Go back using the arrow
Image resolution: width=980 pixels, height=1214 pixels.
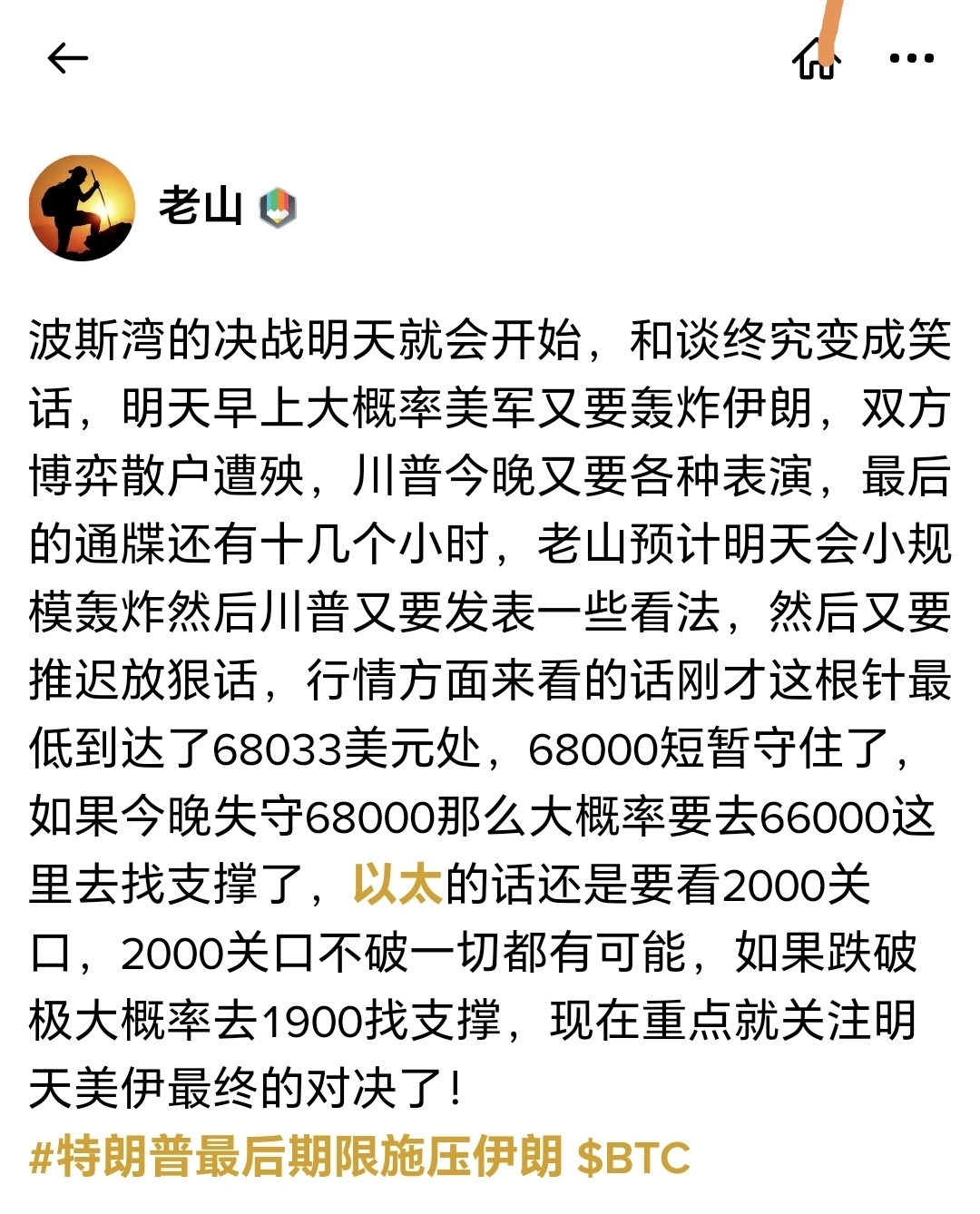click(68, 59)
